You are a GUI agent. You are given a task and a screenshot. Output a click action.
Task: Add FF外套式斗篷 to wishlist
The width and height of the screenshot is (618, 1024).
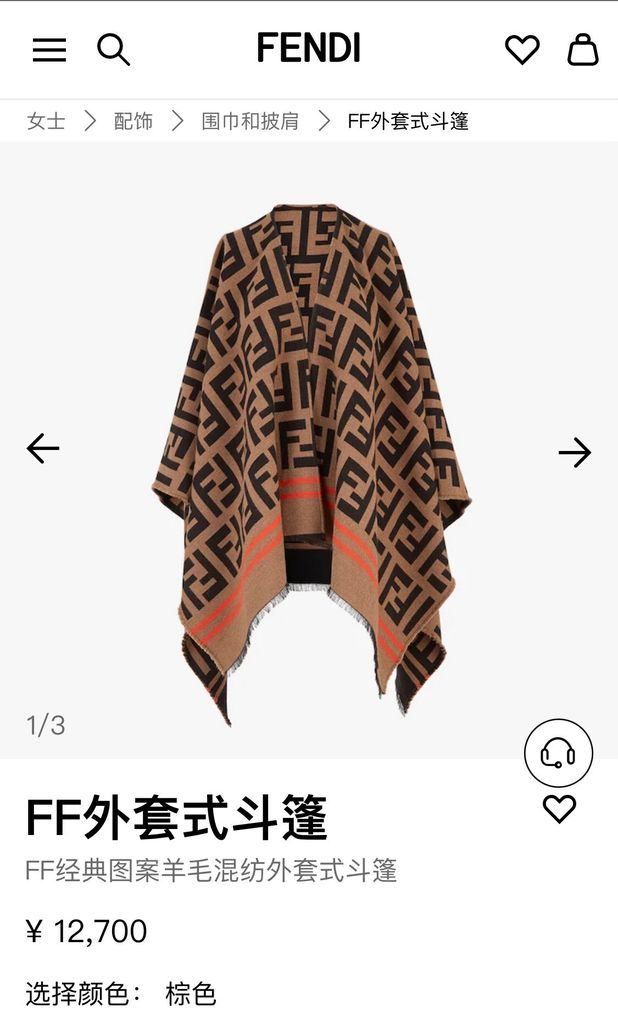pyautogui.click(x=559, y=808)
